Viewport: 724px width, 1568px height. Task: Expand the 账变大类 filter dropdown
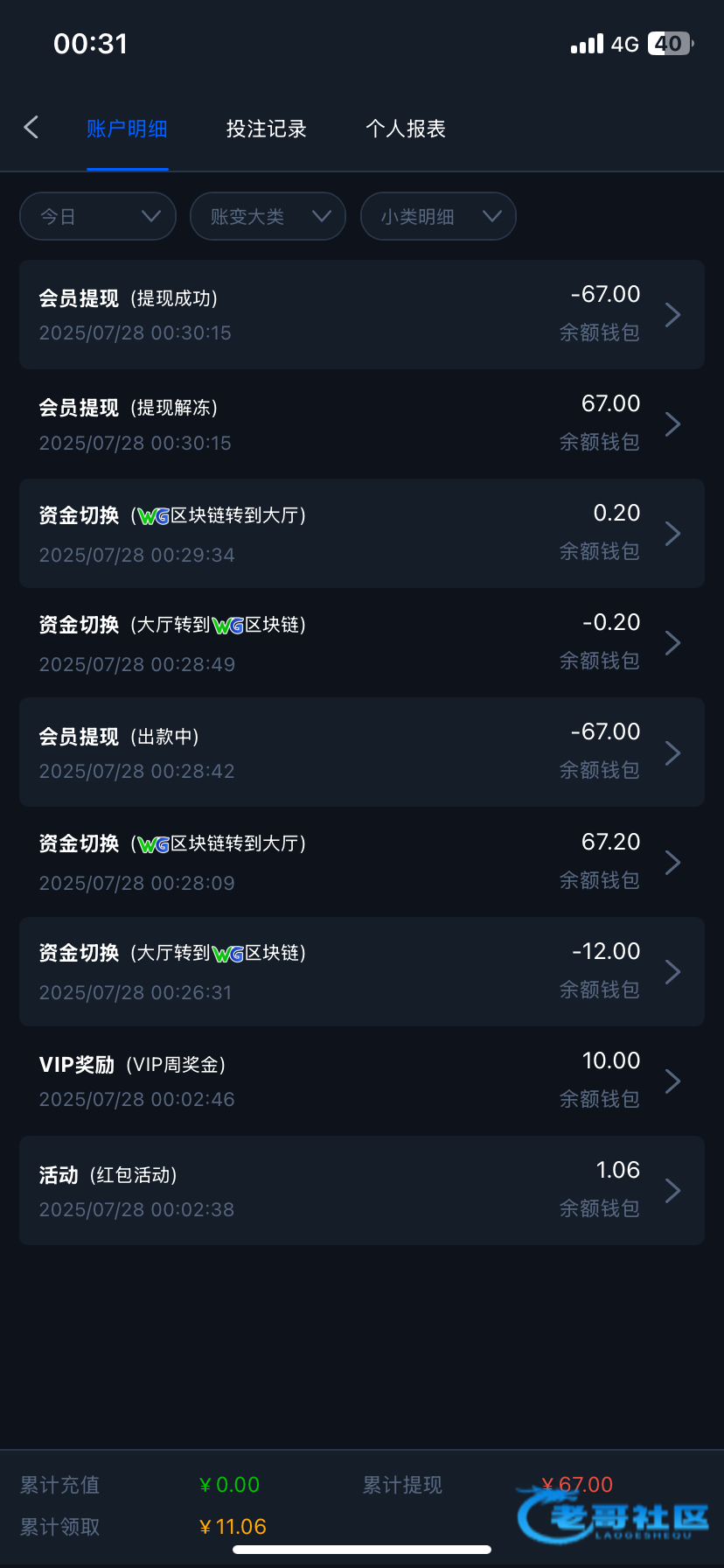pyautogui.click(x=268, y=216)
